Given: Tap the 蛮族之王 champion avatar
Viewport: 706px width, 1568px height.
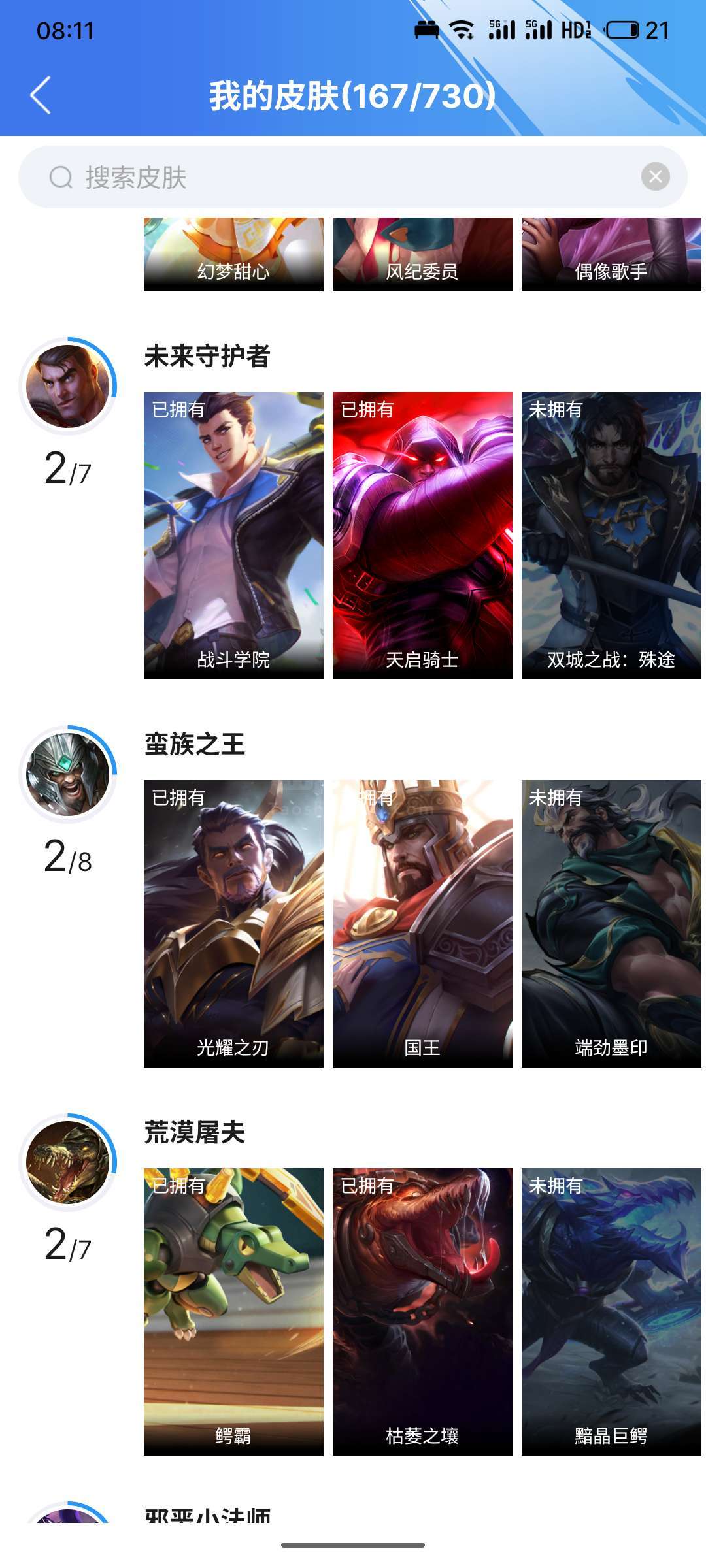Looking at the screenshot, I should (x=68, y=774).
